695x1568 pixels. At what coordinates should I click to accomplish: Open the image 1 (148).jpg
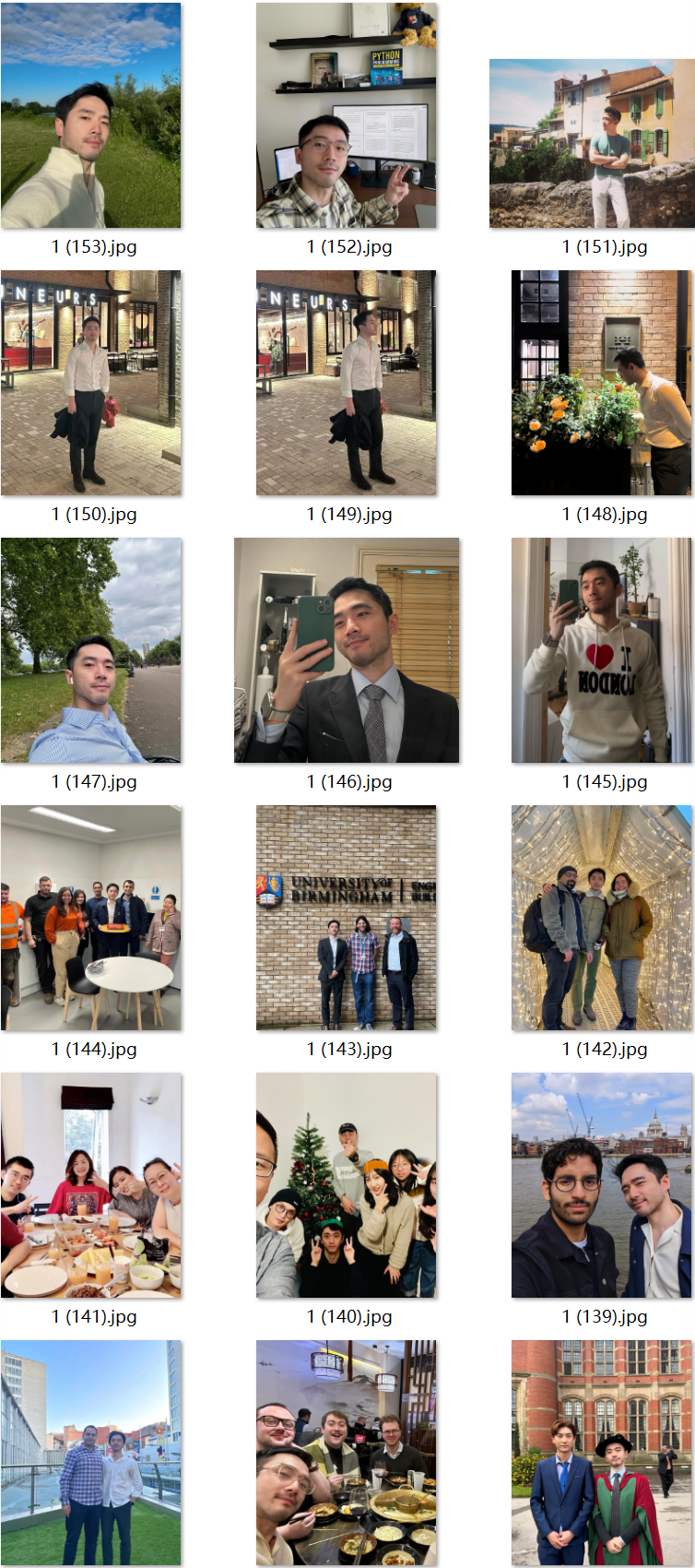pos(601,383)
